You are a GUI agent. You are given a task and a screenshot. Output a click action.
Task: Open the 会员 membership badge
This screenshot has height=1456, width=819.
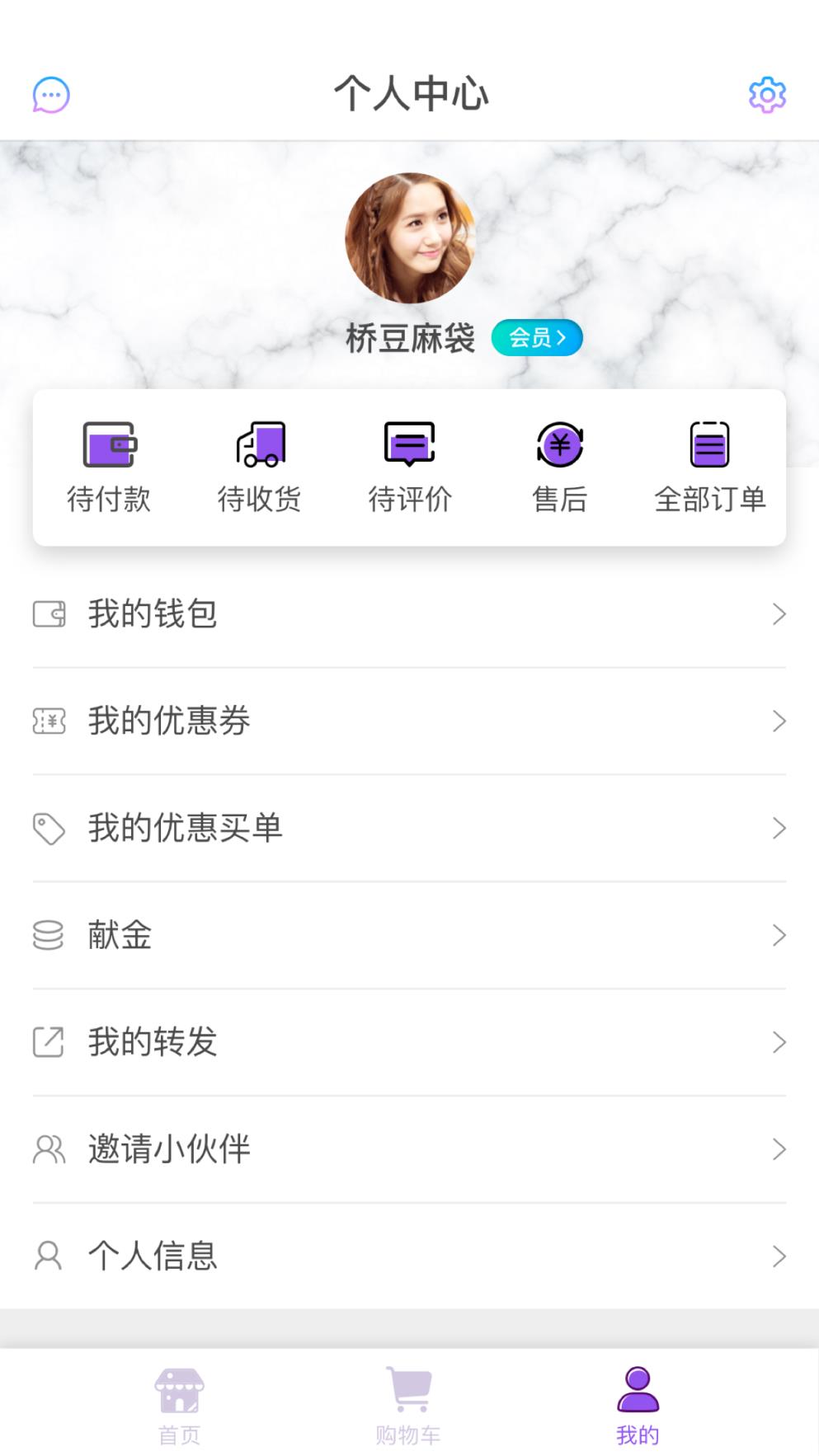point(537,336)
